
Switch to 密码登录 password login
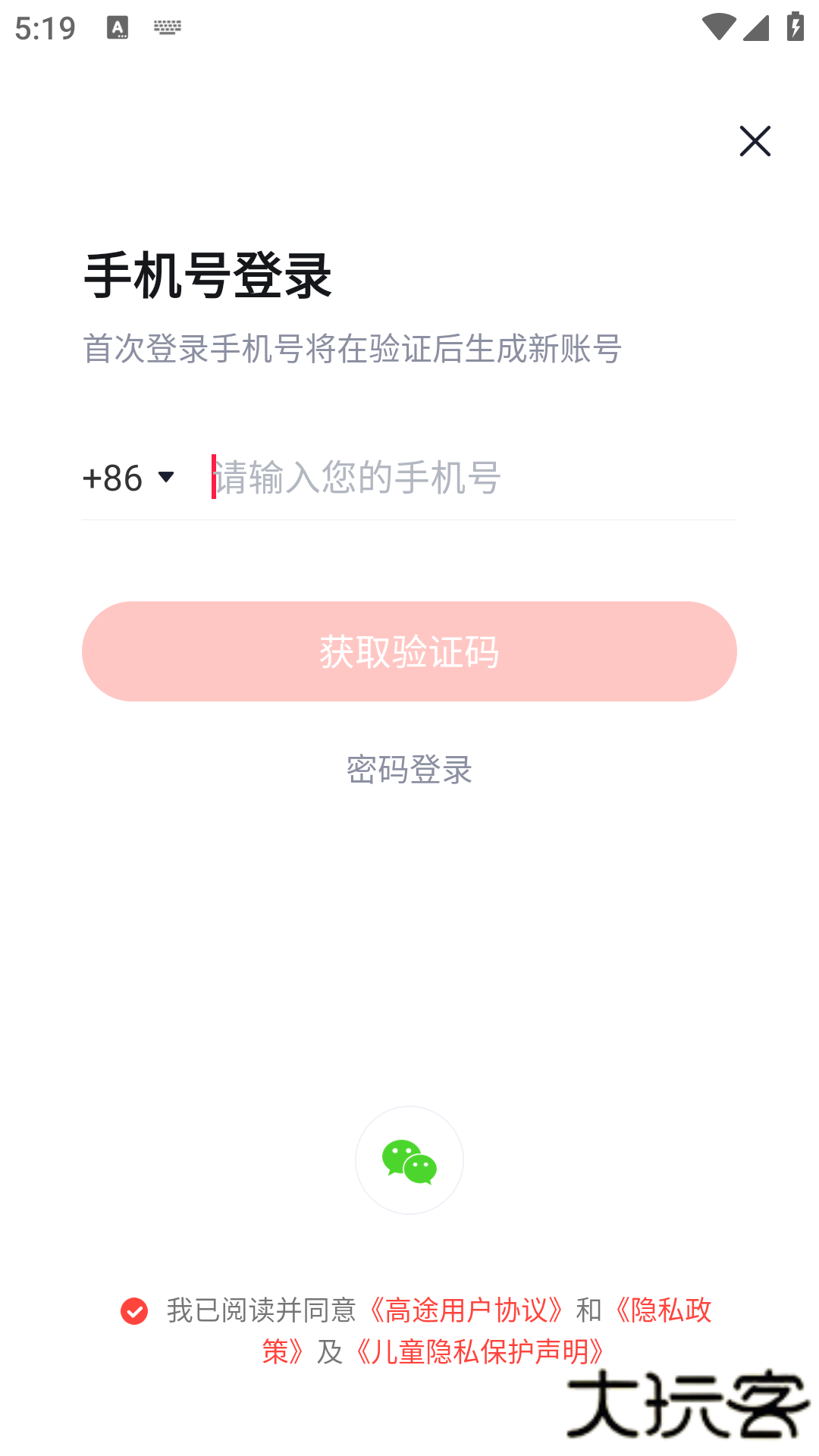(x=409, y=770)
